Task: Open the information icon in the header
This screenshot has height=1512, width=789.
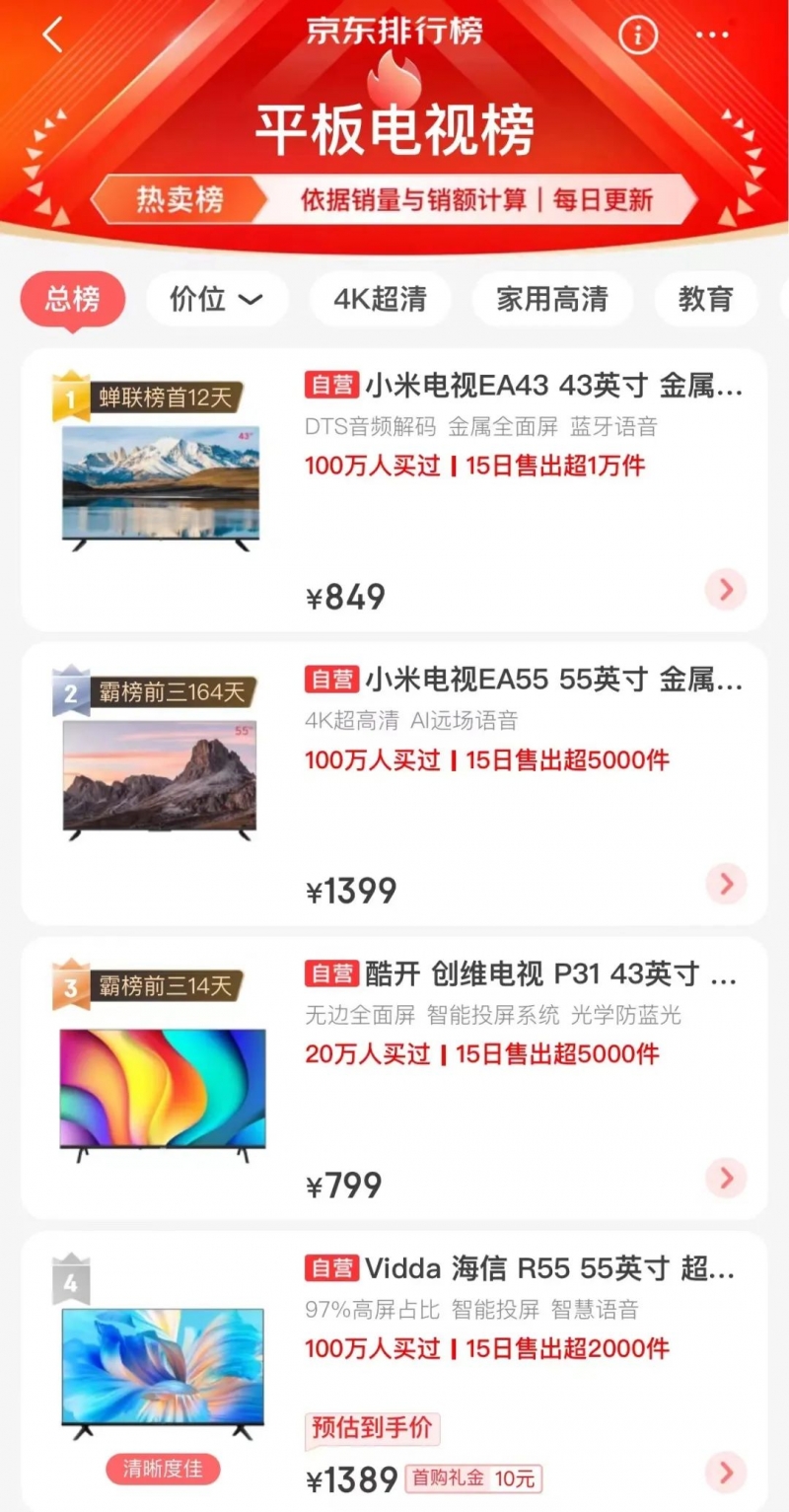Action: click(637, 36)
